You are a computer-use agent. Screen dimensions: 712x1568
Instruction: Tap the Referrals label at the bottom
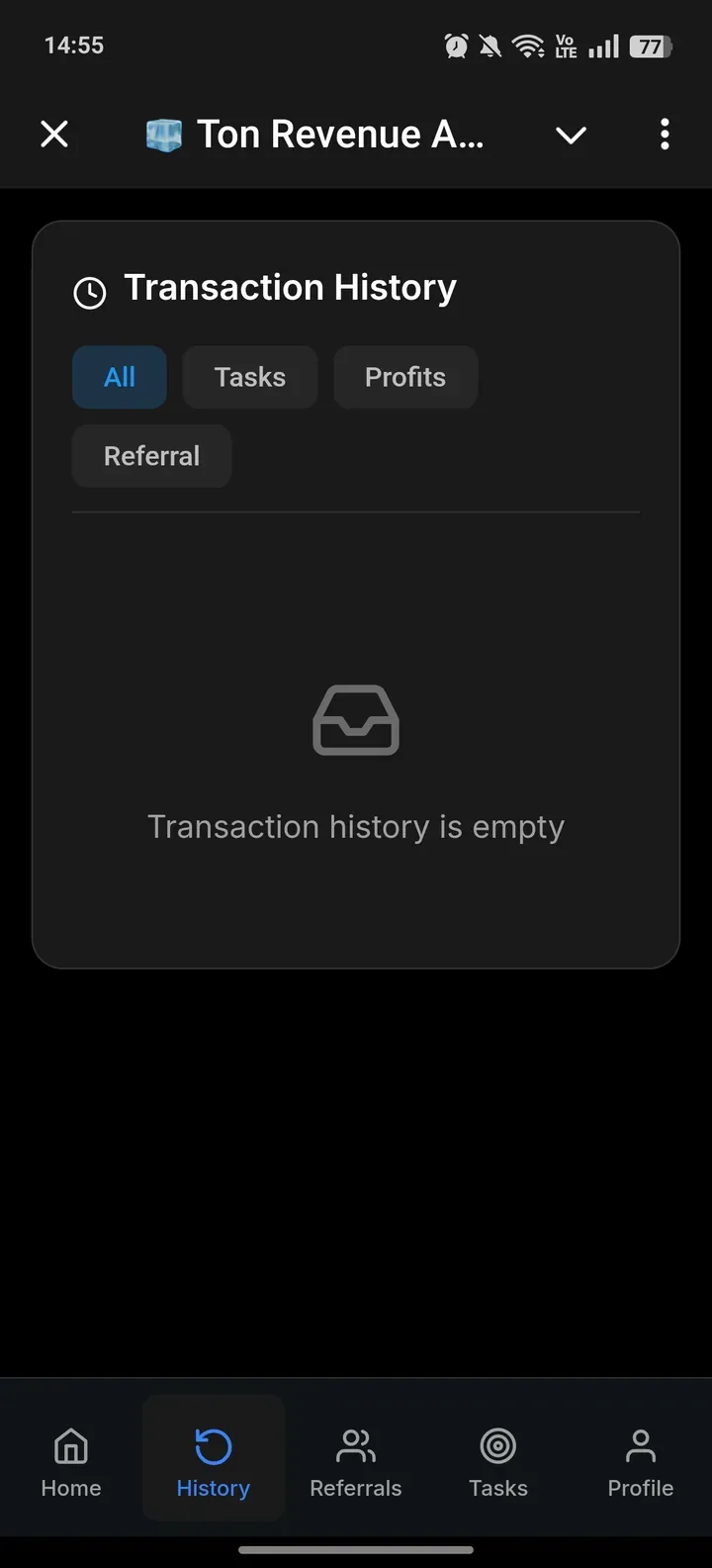pos(355,1487)
